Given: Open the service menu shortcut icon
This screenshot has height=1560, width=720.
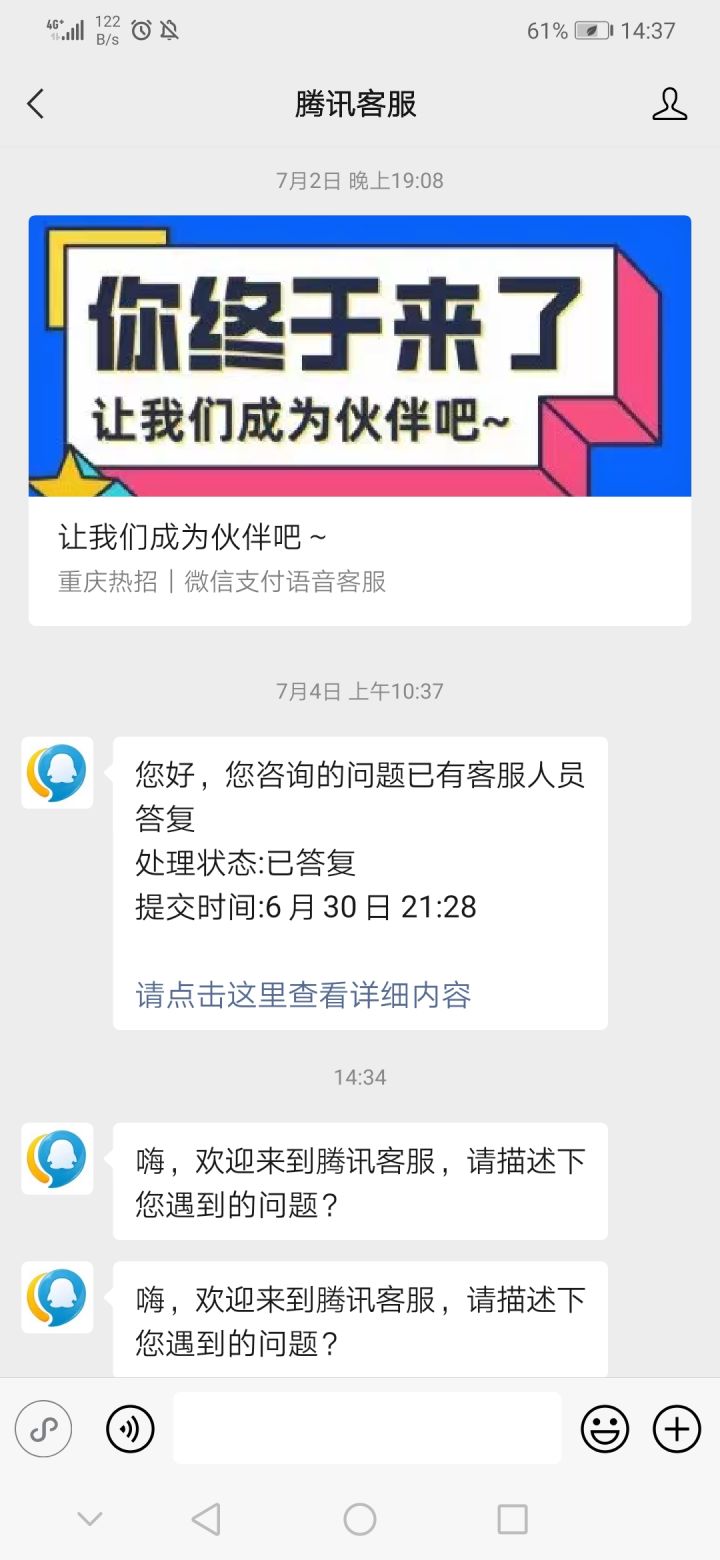Looking at the screenshot, I should [x=44, y=1428].
